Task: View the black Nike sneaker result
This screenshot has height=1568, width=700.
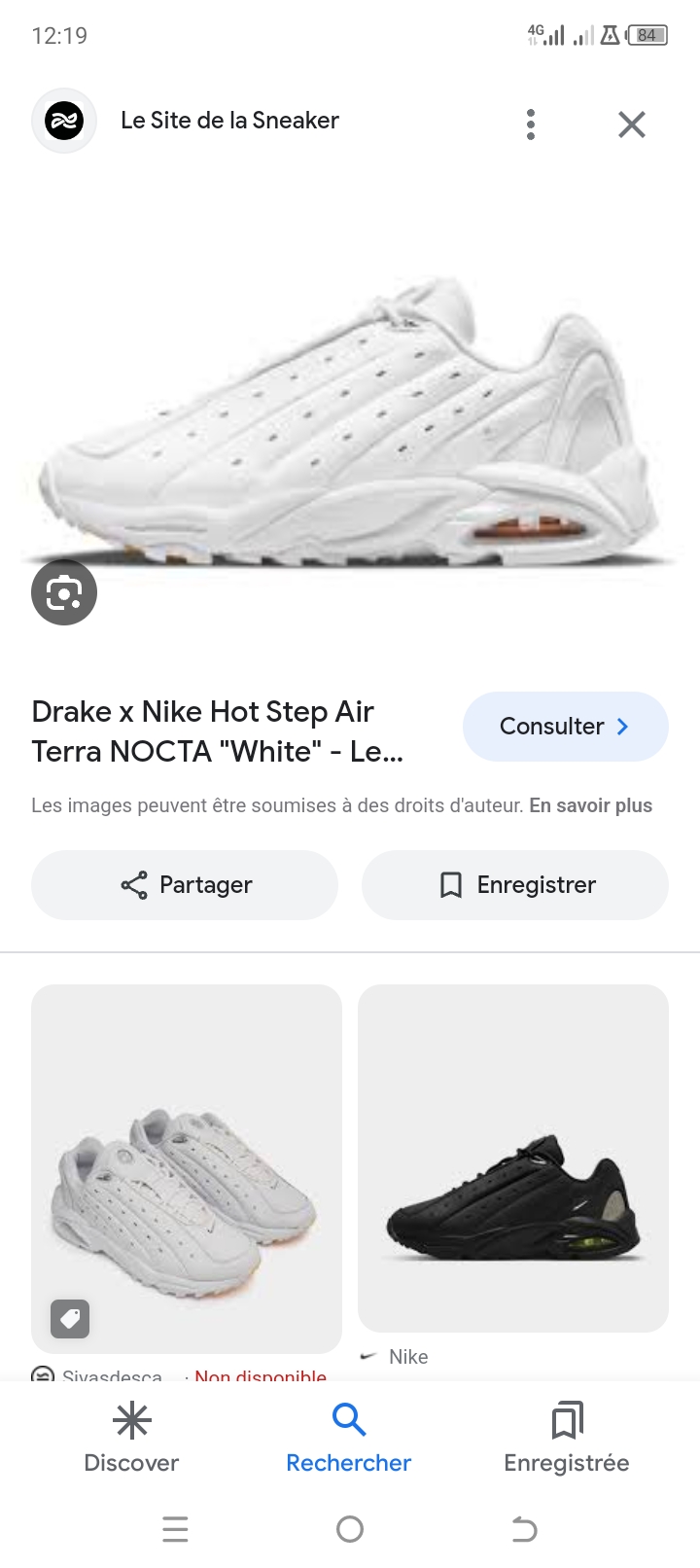Action: [513, 1158]
